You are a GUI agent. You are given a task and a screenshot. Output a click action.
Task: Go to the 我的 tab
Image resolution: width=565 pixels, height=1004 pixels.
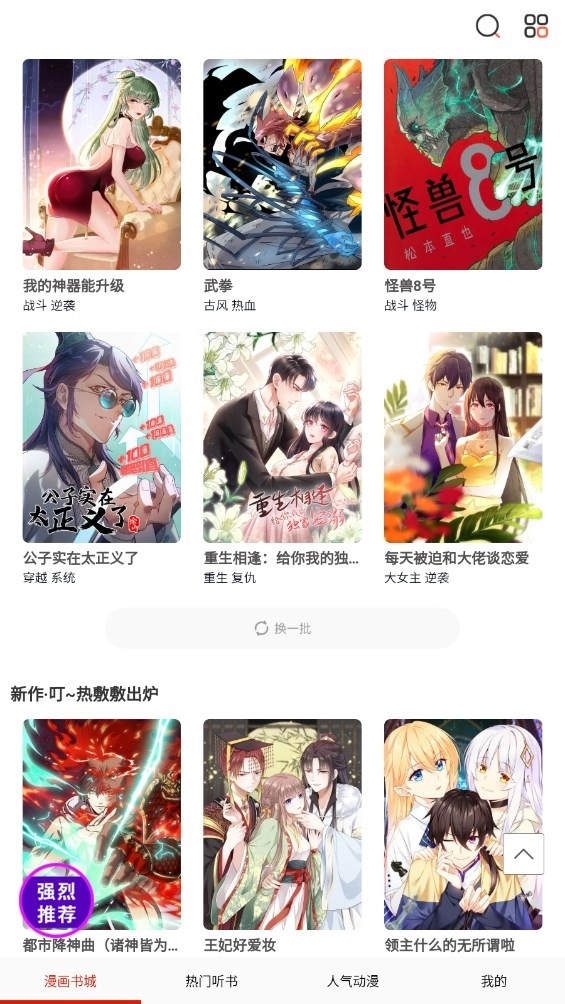click(494, 981)
